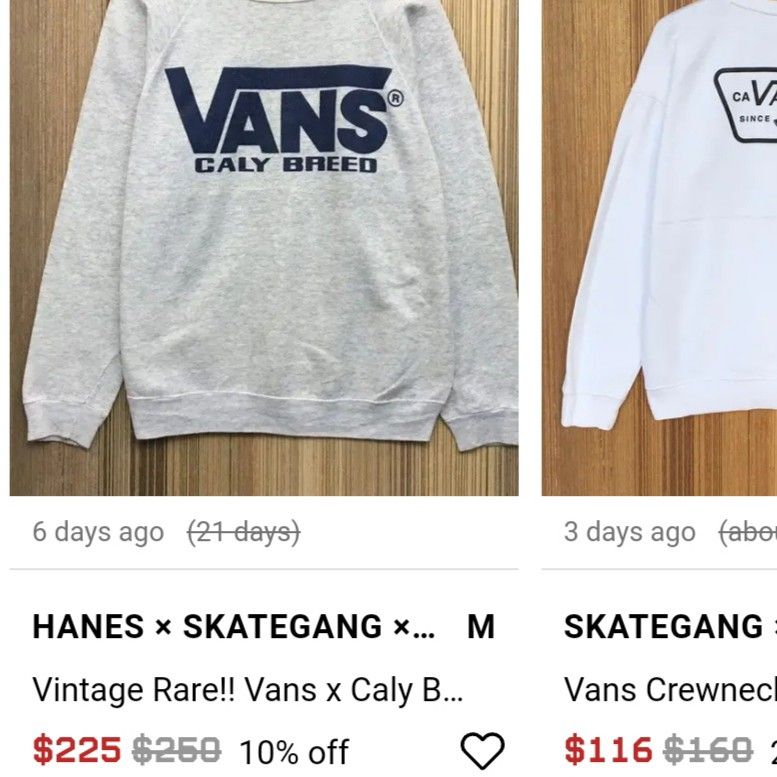Open the white Vans Crewneck listing
This screenshot has height=777, width=777.
[x=660, y=250]
